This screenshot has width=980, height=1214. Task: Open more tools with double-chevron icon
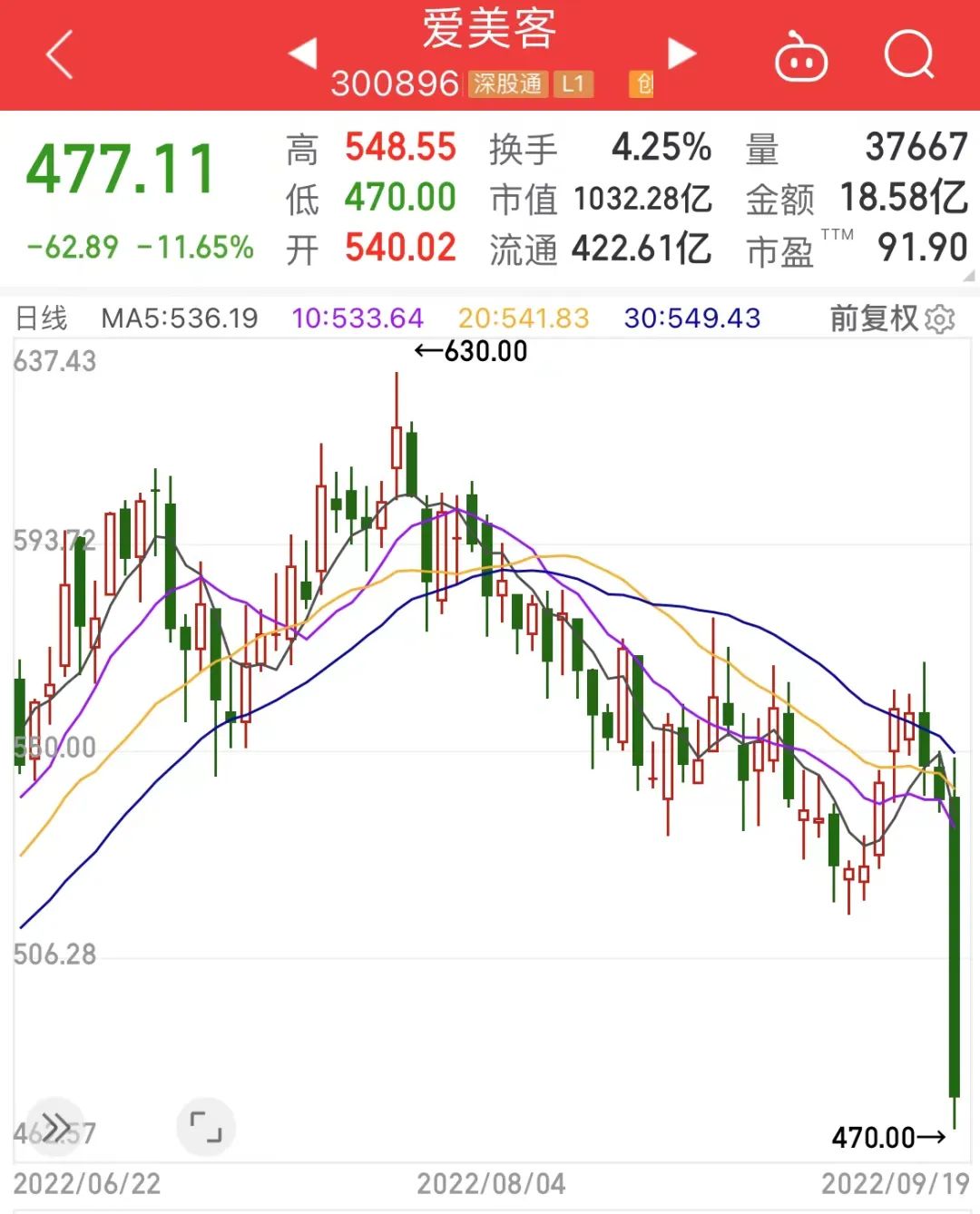pyautogui.click(x=54, y=1128)
